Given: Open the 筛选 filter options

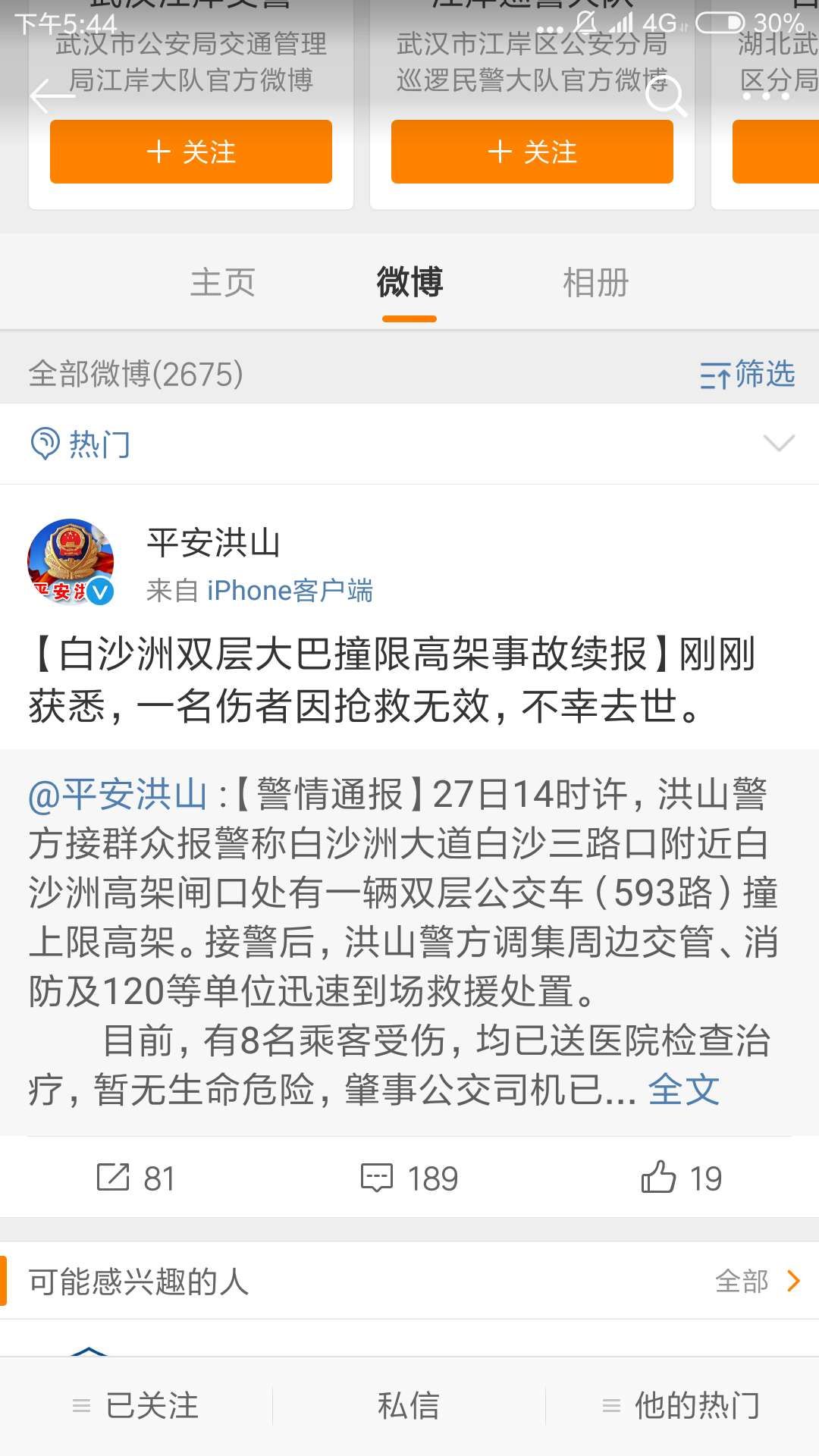Looking at the screenshot, I should (x=747, y=374).
